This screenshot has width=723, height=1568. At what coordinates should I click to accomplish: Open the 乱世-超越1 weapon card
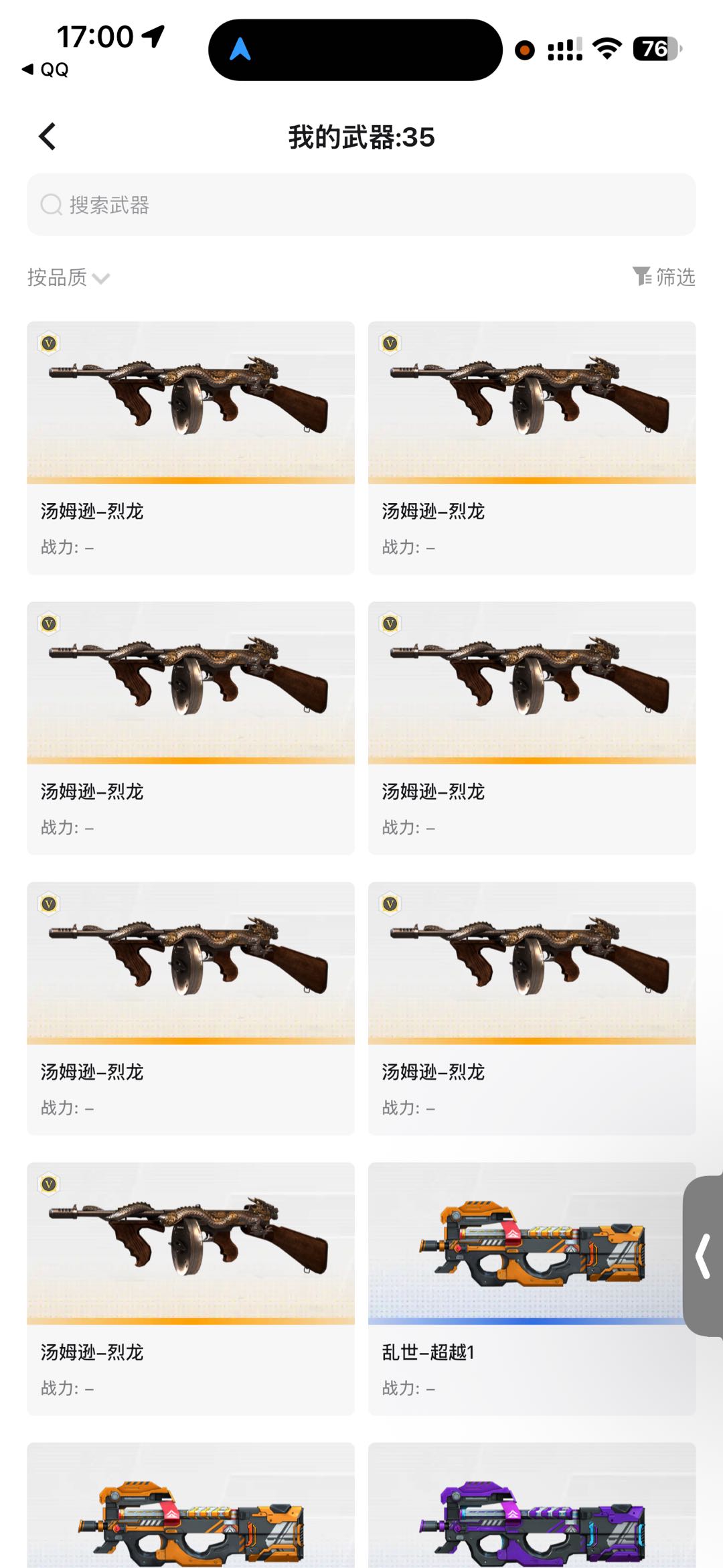pyautogui.click(x=532, y=1289)
